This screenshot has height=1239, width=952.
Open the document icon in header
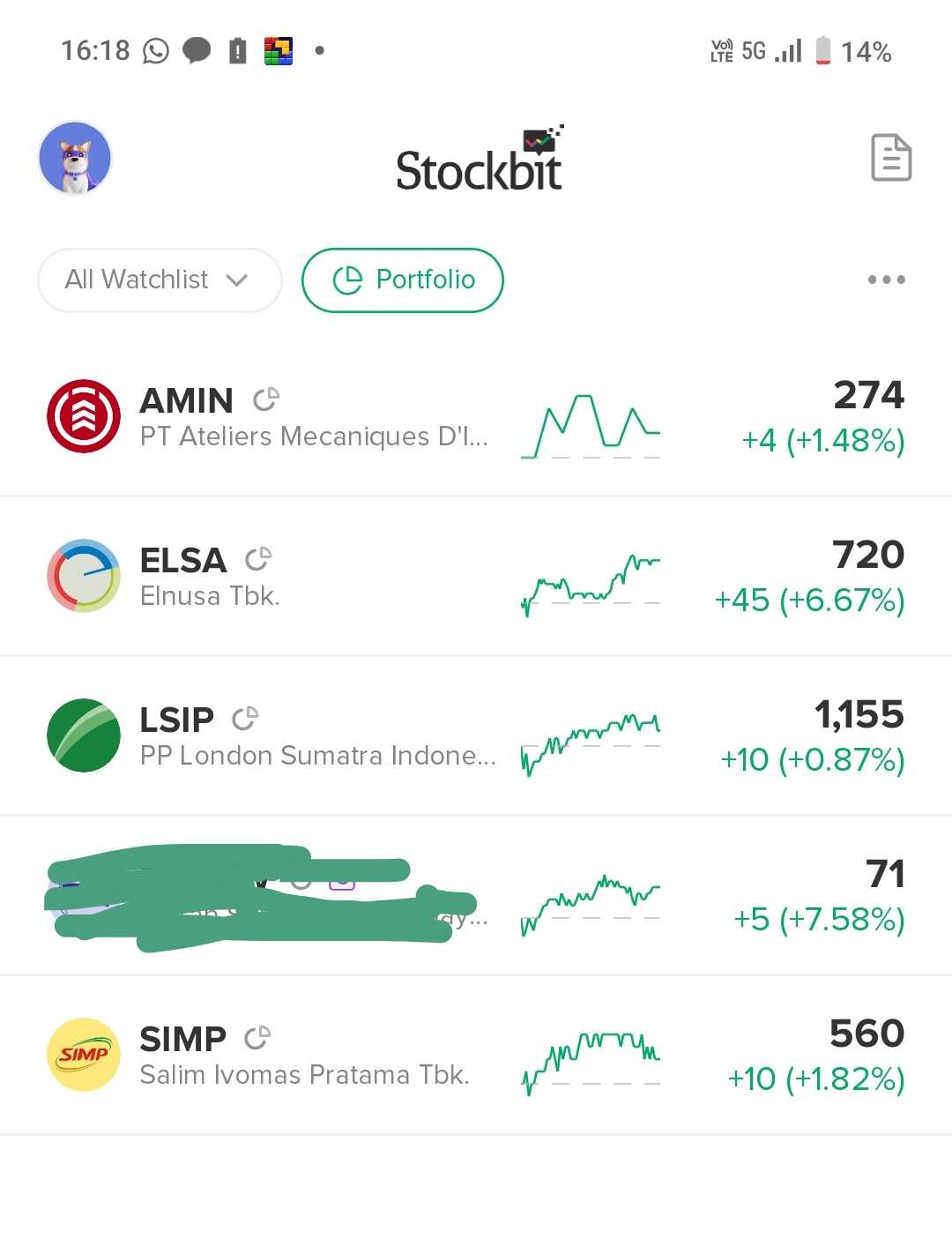[x=890, y=158]
